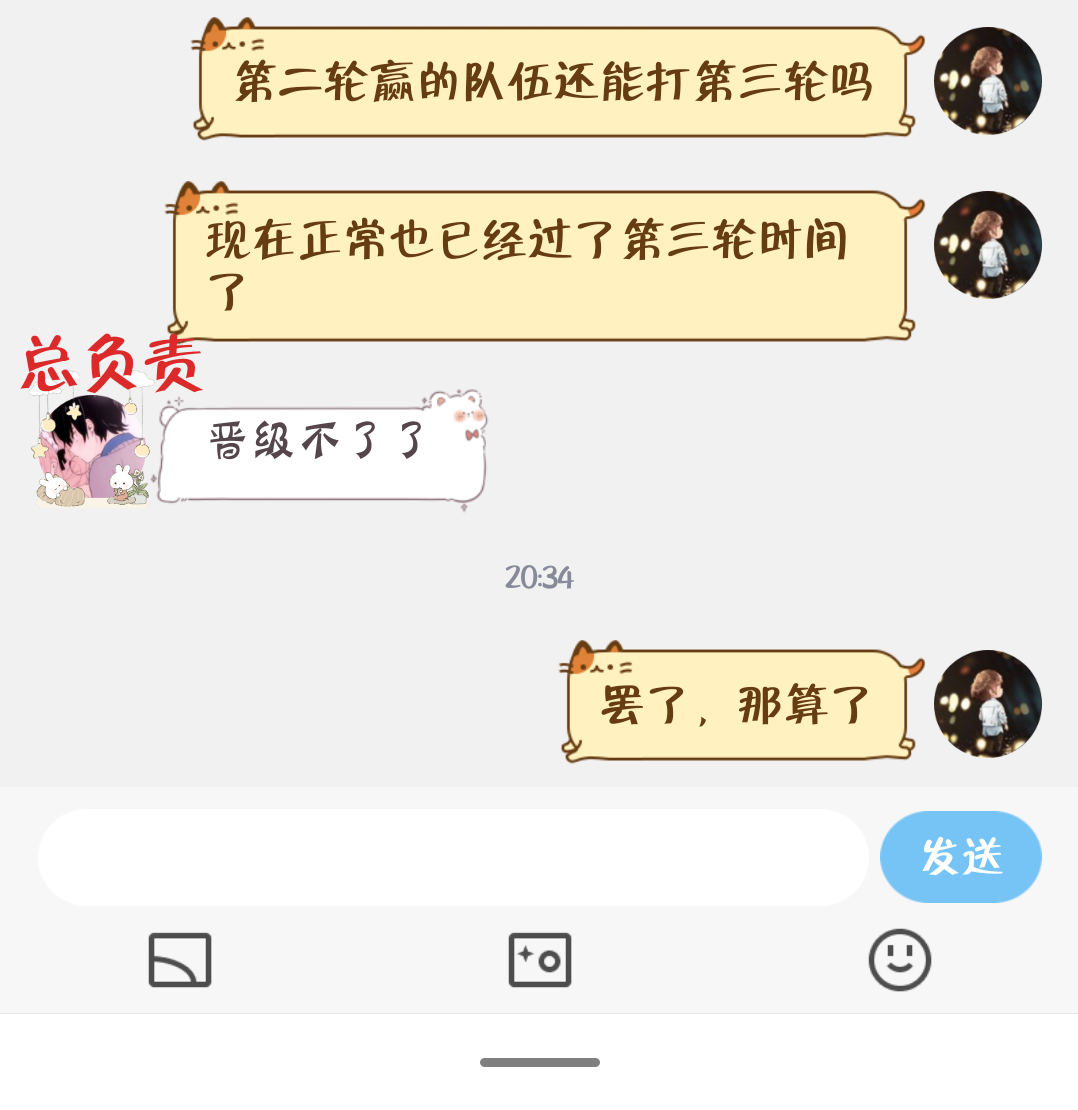The image size is (1078, 1110).
Task: View the 总负责 sender's avatar profile
Action: [92, 450]
